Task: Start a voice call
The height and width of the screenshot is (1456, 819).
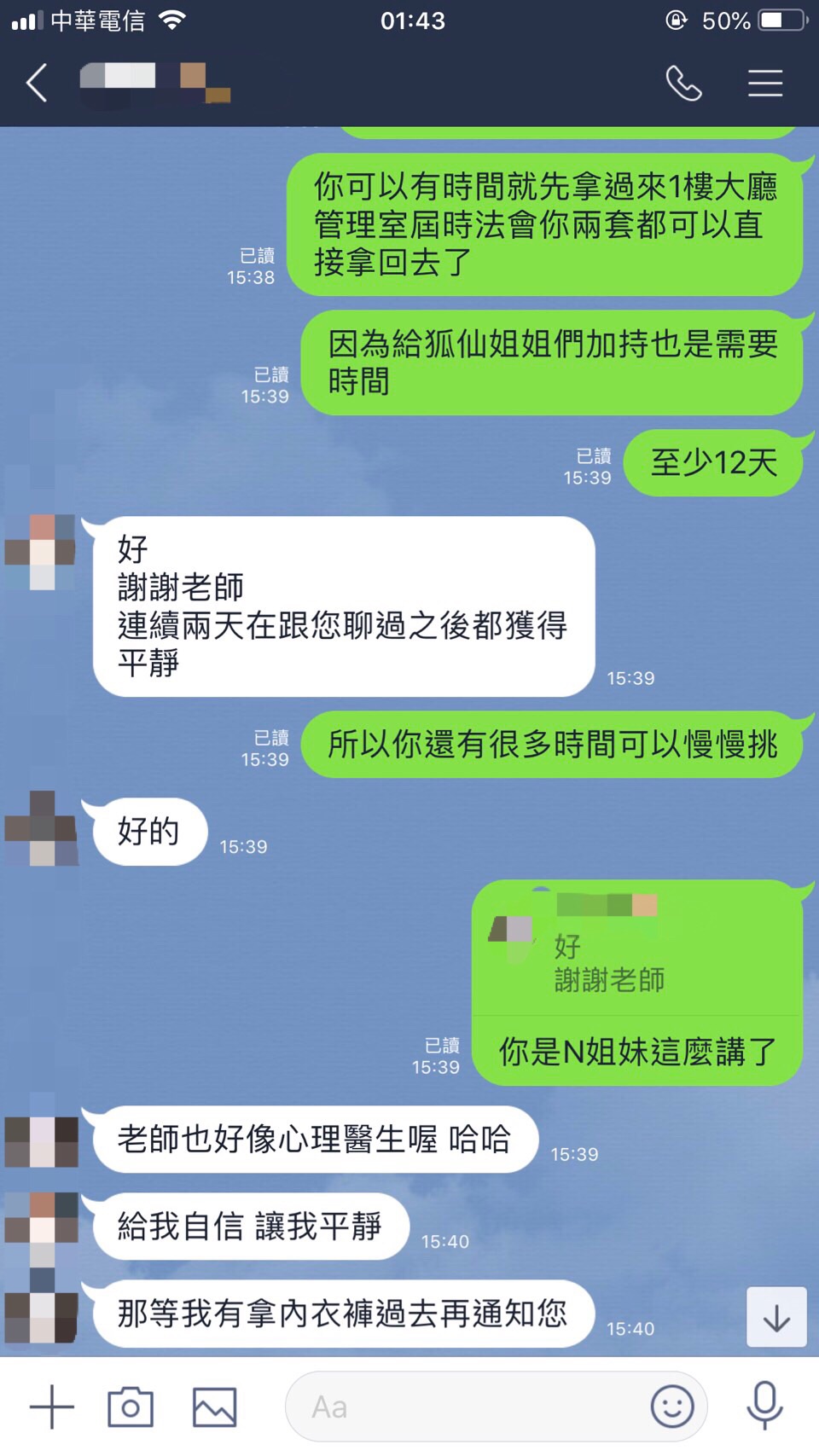Action: click(683, 83)
